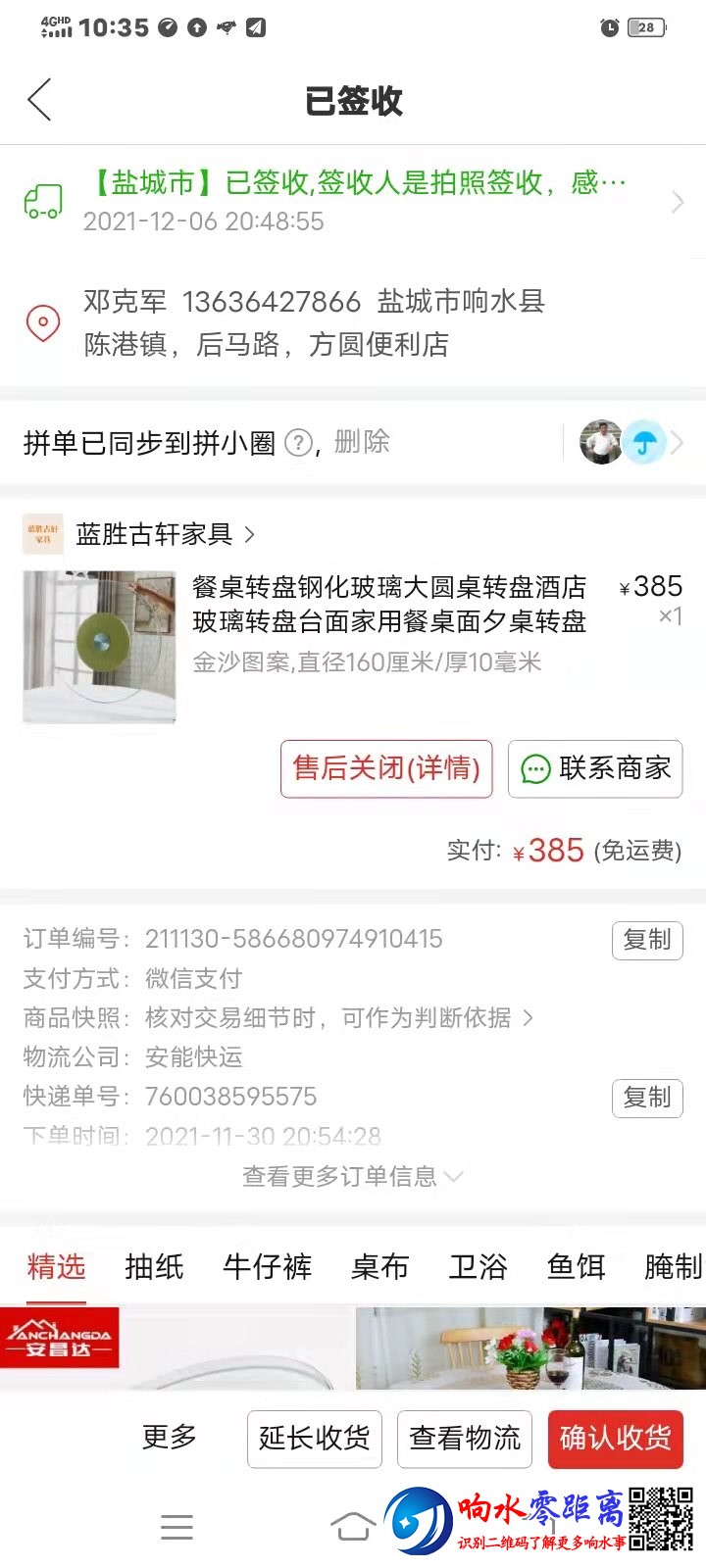Copy the order number 订单编号
Viewport: 706px width, 1568px height.
pos(647,940)
